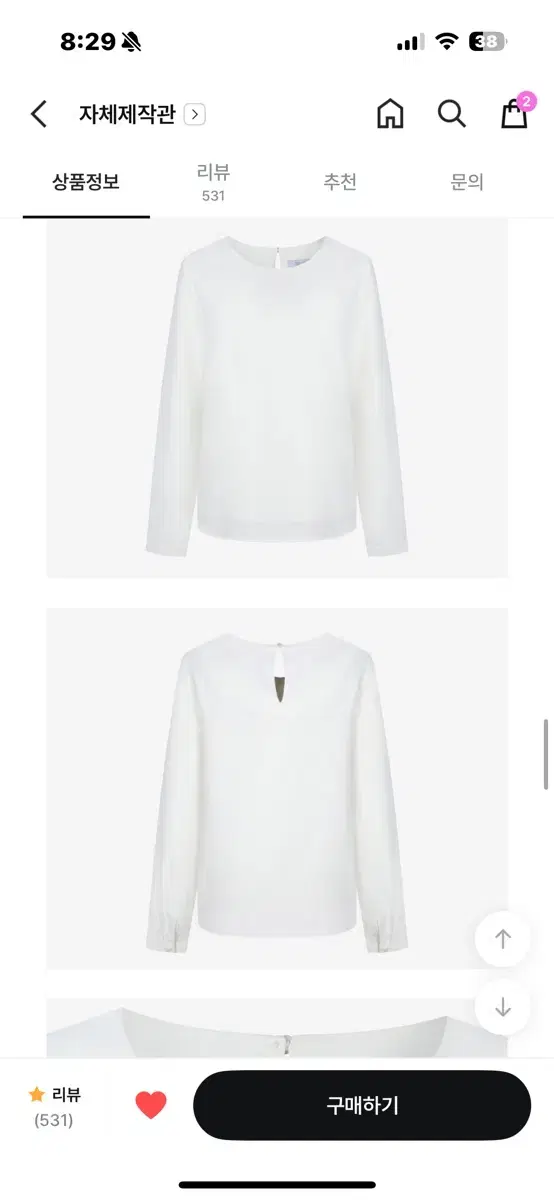The width and height of the screenshot is (554, 1200).
Task: Tap the 구매하기 purchase button
Action: (362, 1105)
